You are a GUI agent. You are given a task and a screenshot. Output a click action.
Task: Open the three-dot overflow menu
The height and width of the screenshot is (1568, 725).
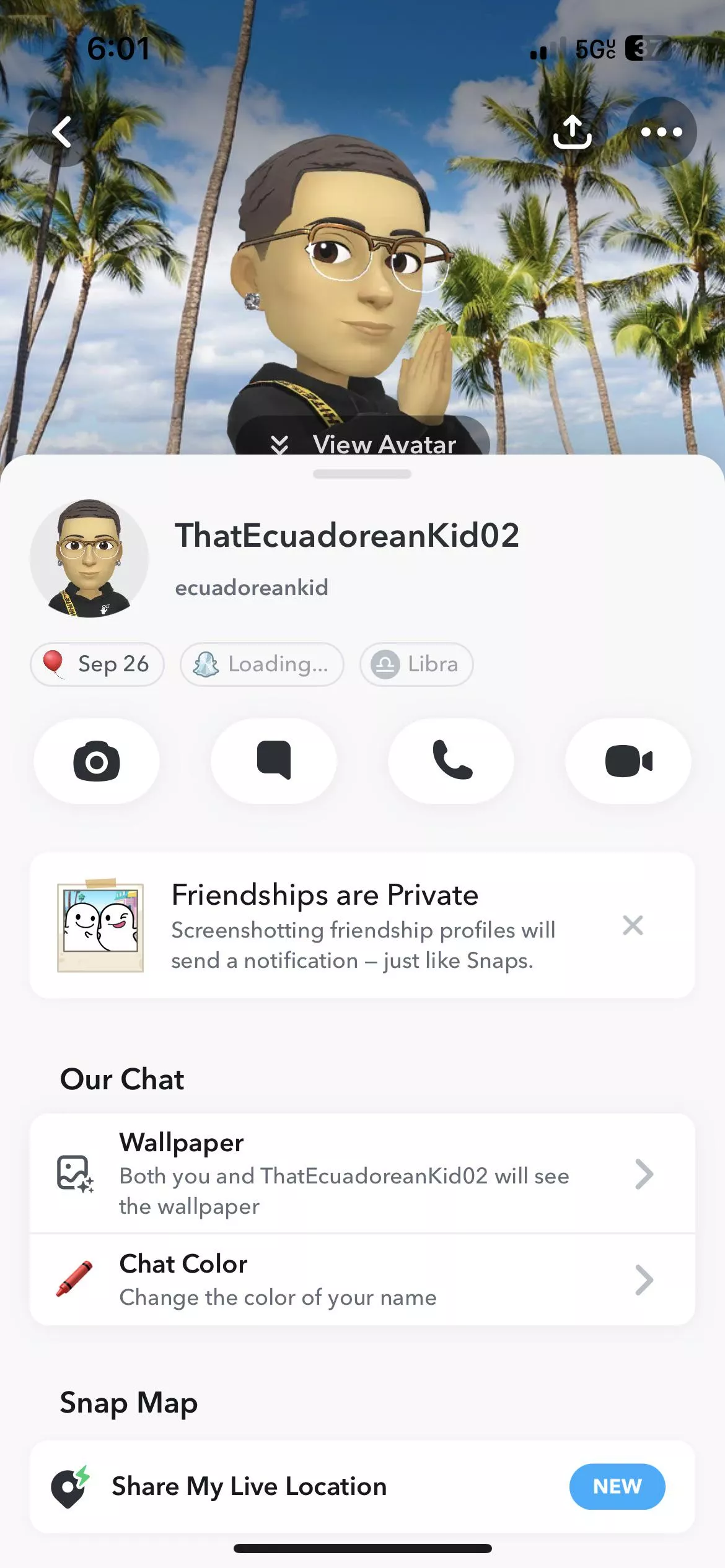pyautogui.click(x=661, y=132)
